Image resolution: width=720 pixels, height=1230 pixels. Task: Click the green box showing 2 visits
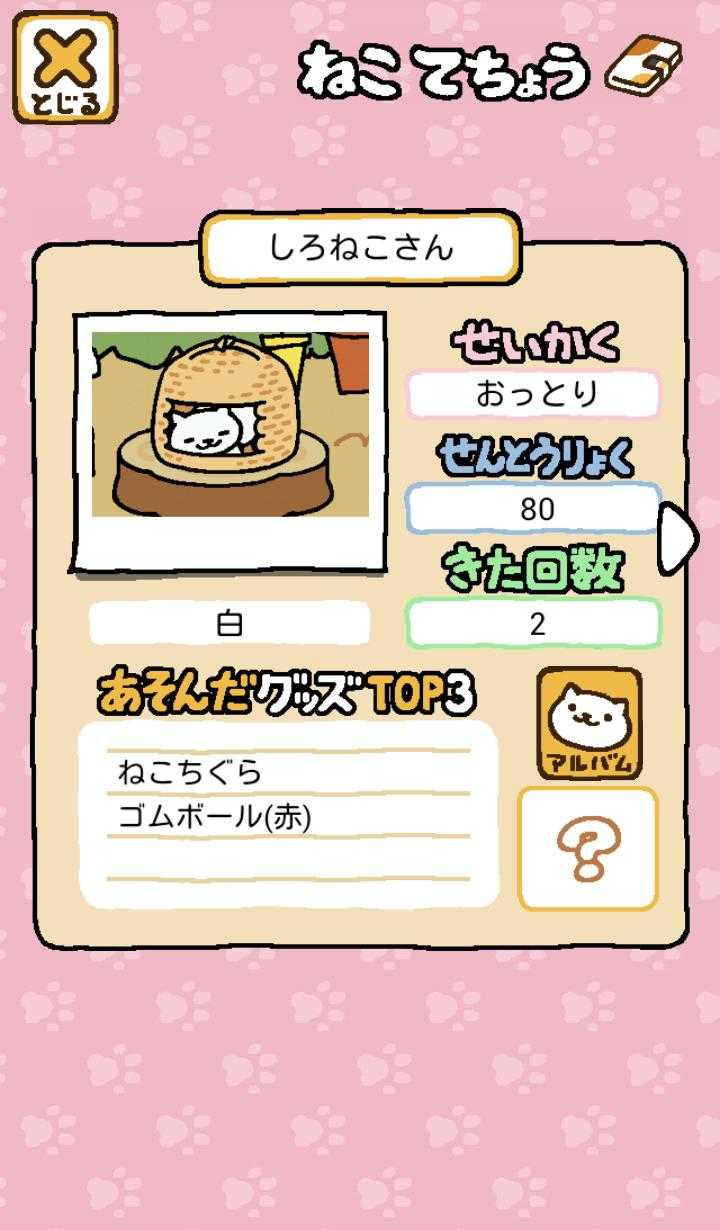[x=535, y=620]
